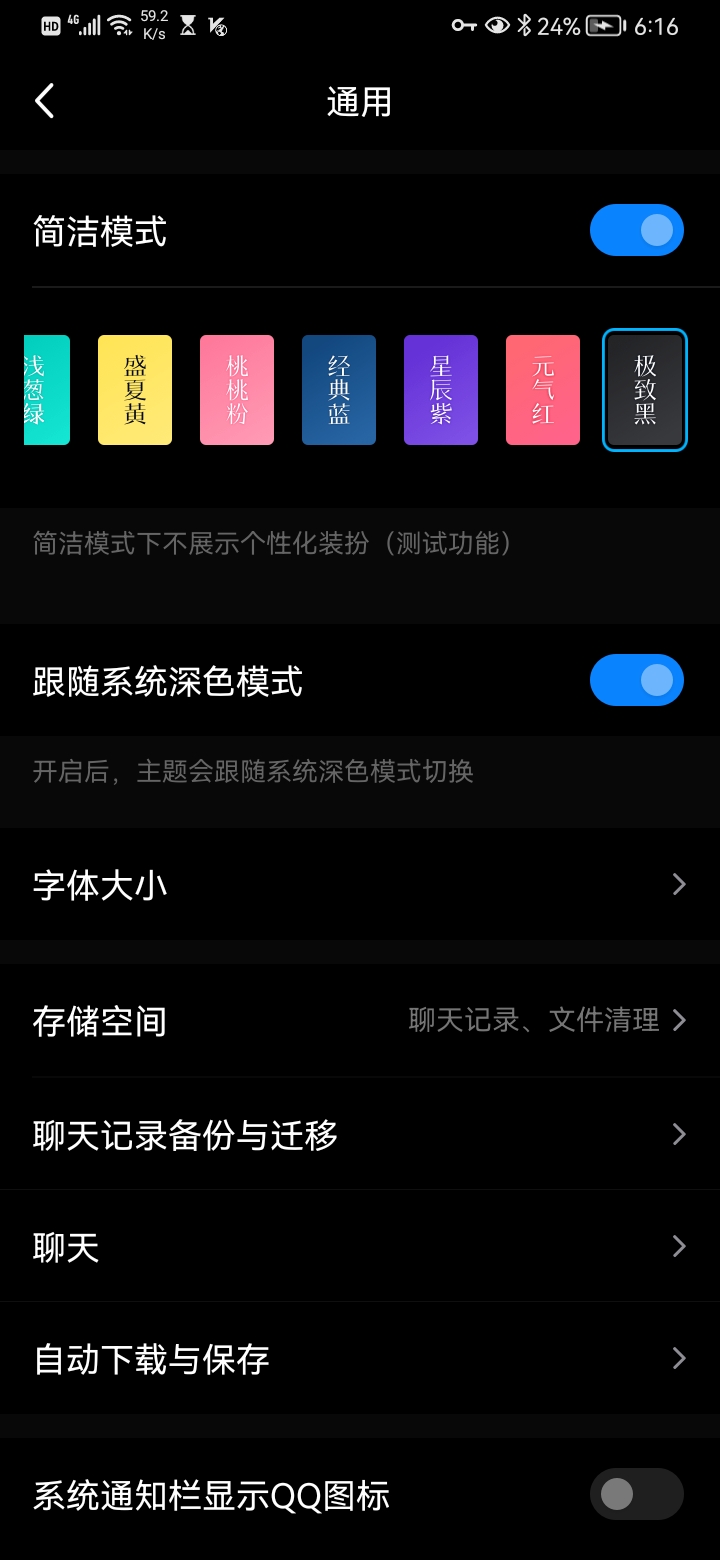Open 存储空间 cleanup page

pos(360,1021)
